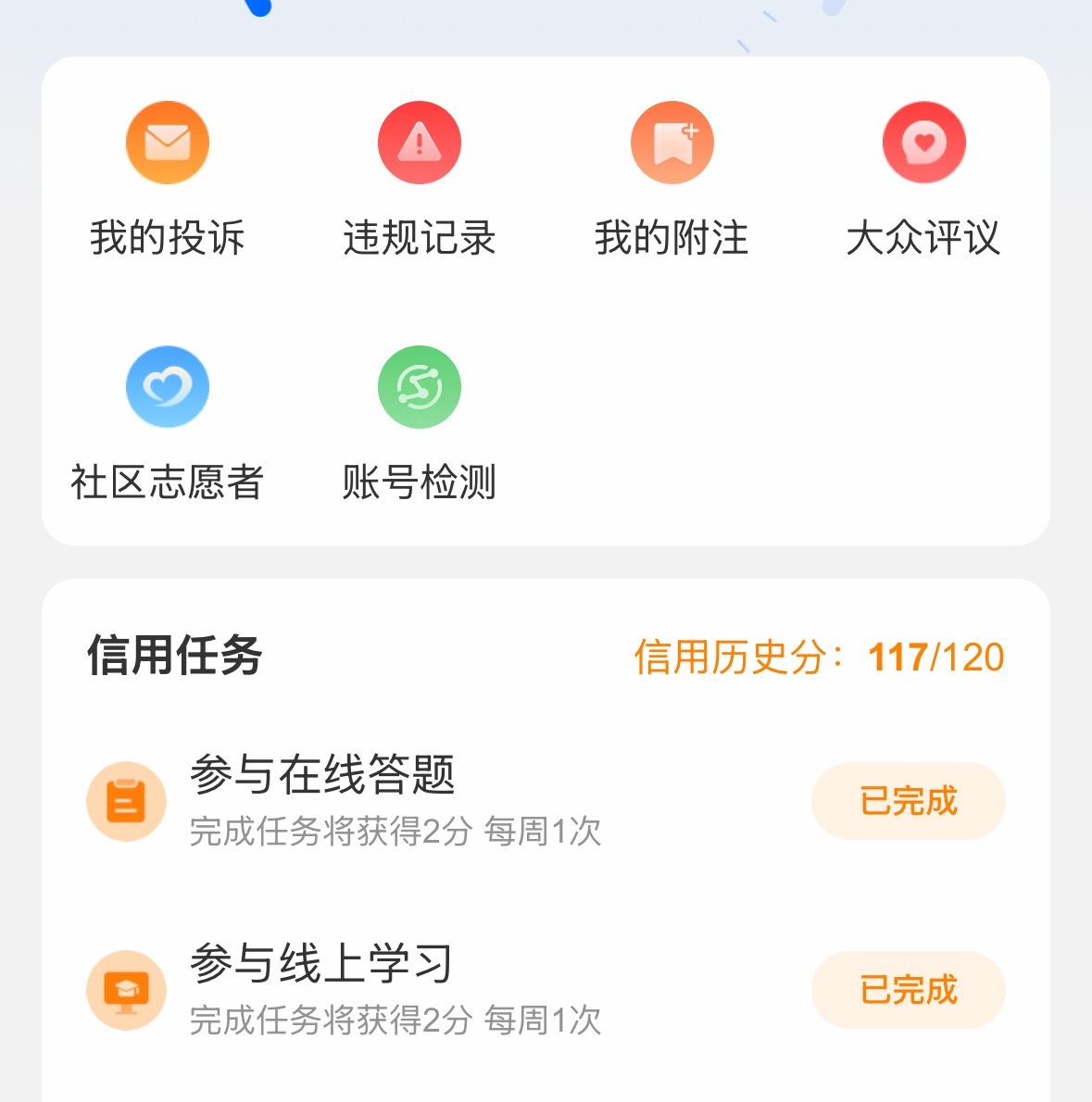Click the warning triangle icon above 违规记录
This screenshot has height=1102, width=1092.
click(x=419, y=141)
